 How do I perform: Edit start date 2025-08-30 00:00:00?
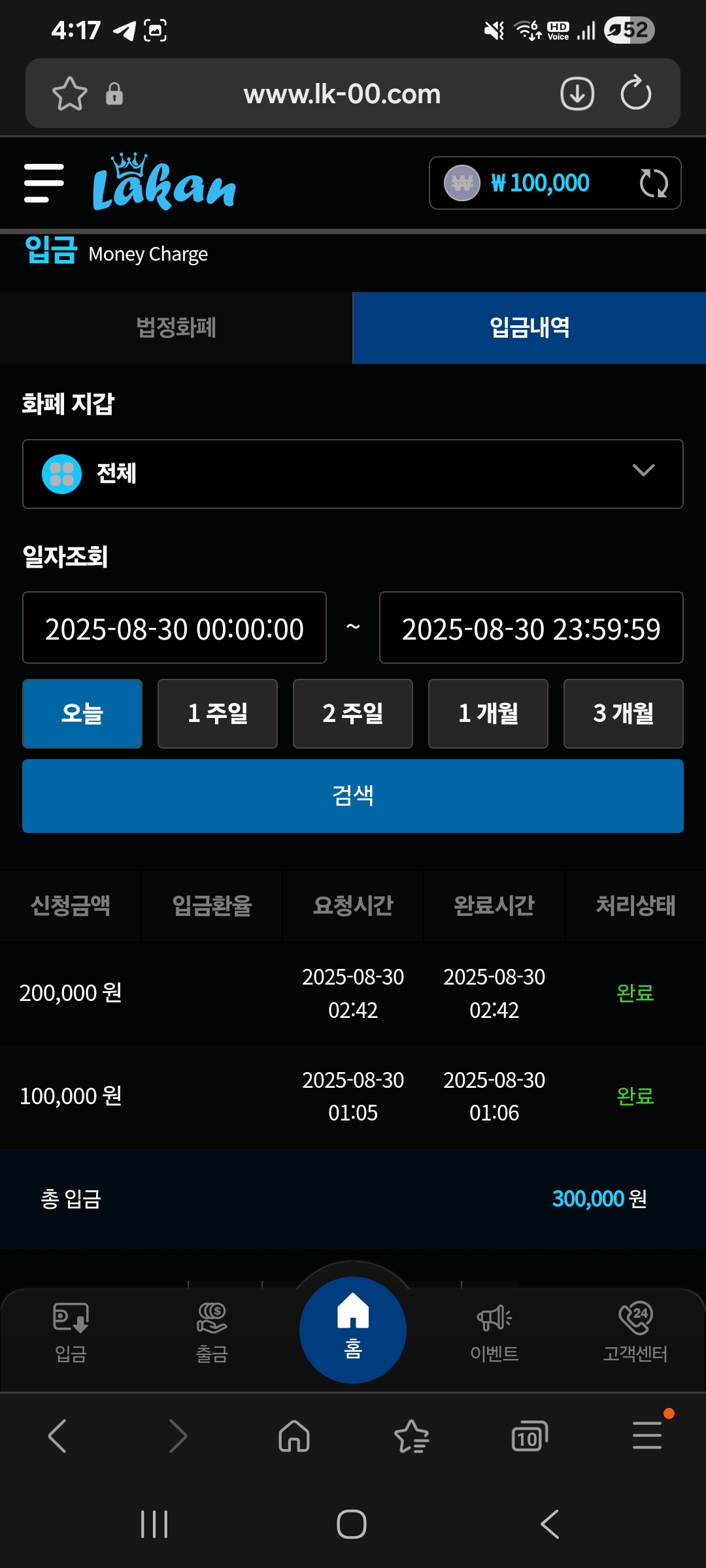click(175, 628)
